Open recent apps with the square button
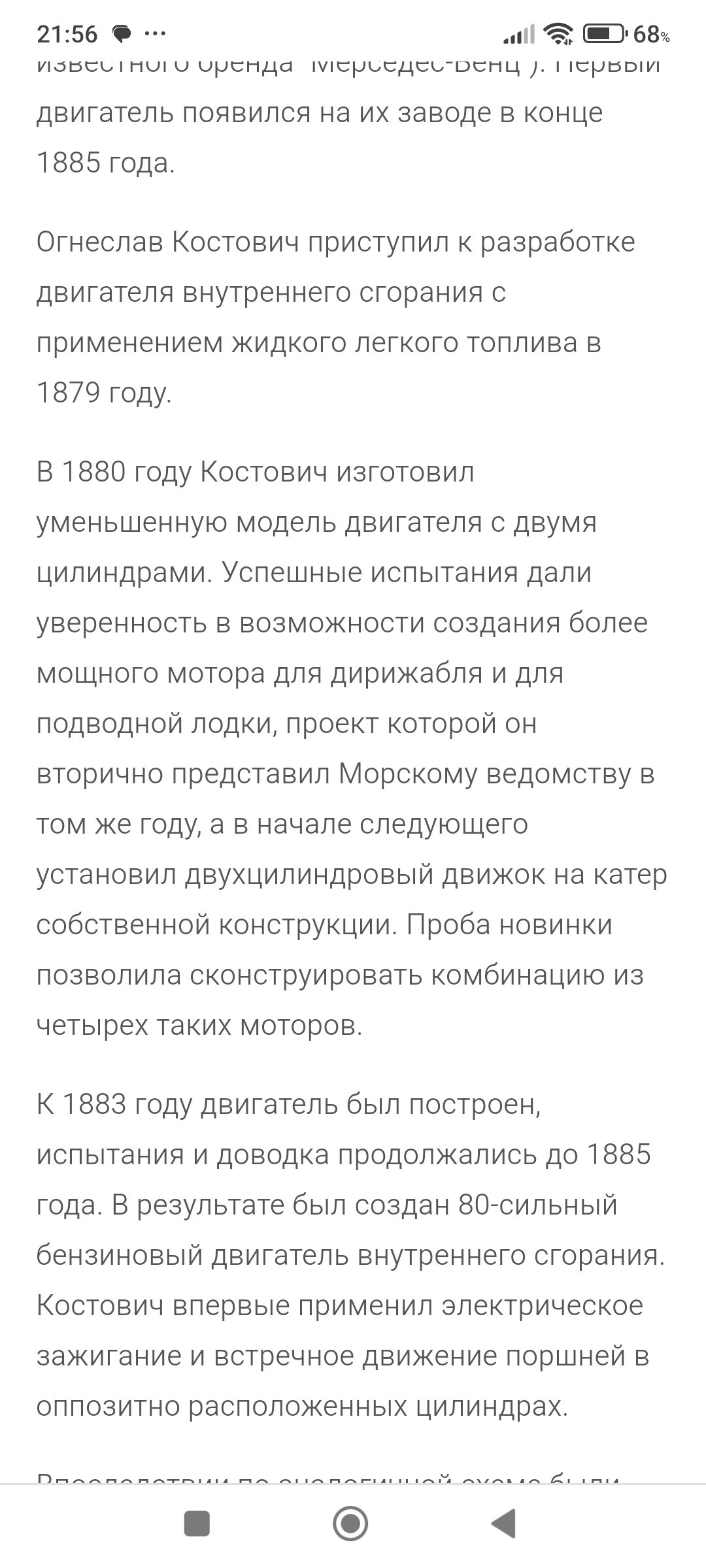Viewport: 706px width, 1568px height. point(197,1524)
